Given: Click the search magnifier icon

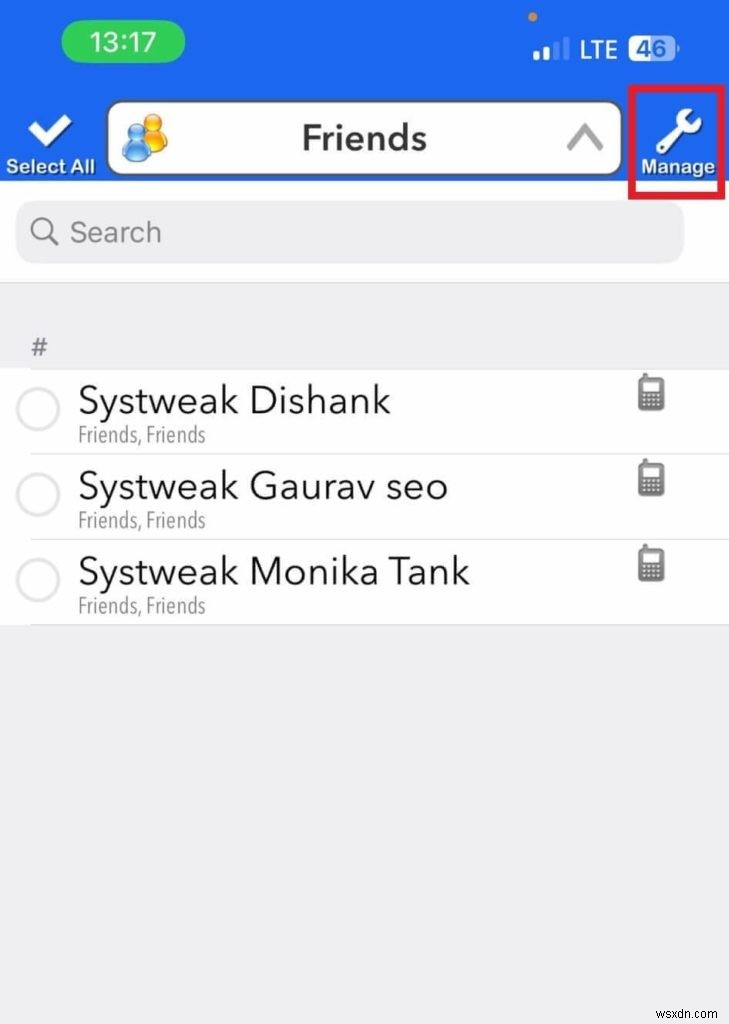Looking at the screenshot, I should click(x=43, y=232).
